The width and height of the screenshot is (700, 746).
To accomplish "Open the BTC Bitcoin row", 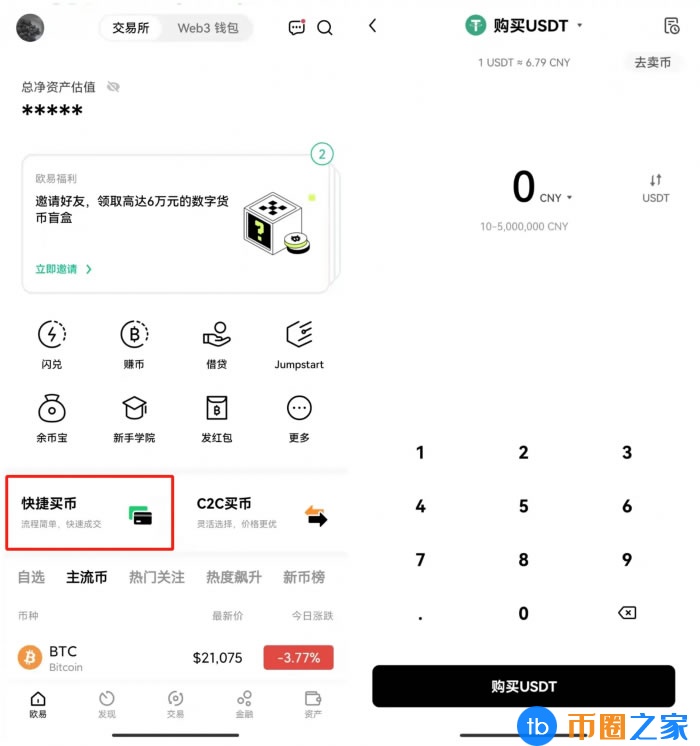I will tap(175, 657).
